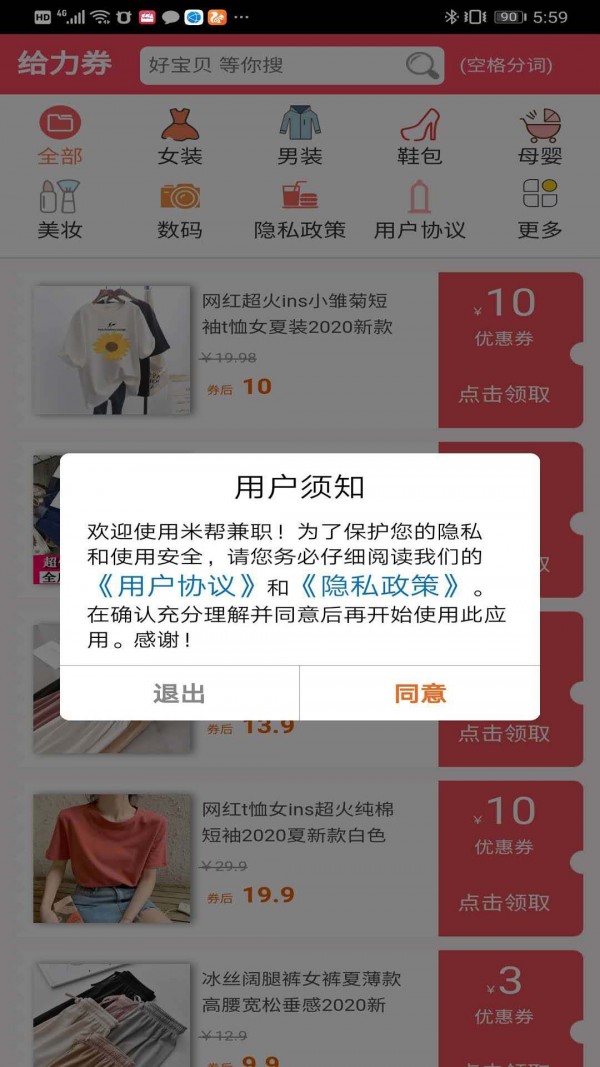Switch to the 美妆 category
Image resolution: width=600 pixels, height=1067 pixels.
tap(60, 211)
